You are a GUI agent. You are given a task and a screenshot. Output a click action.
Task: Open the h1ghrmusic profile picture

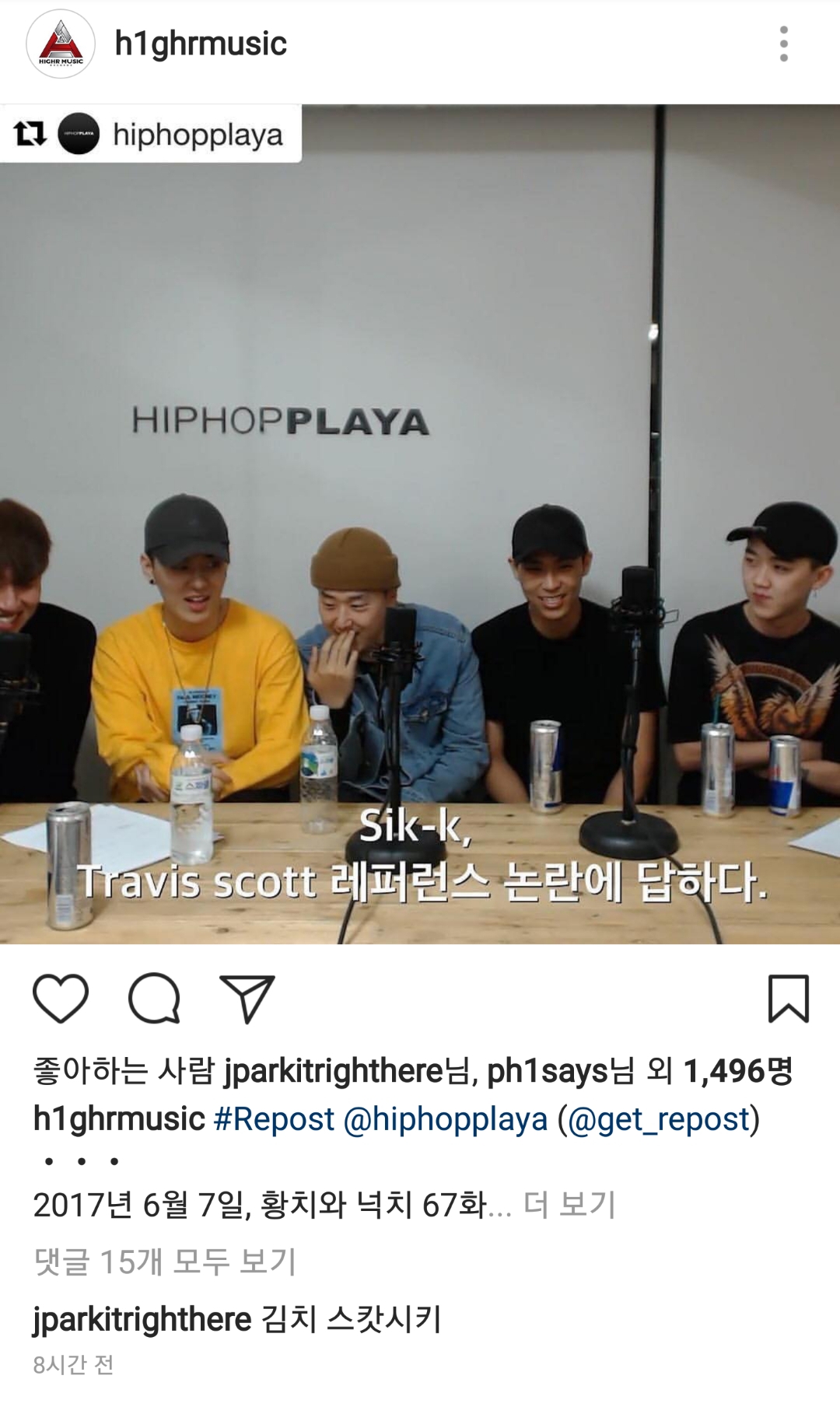(61, 44)
